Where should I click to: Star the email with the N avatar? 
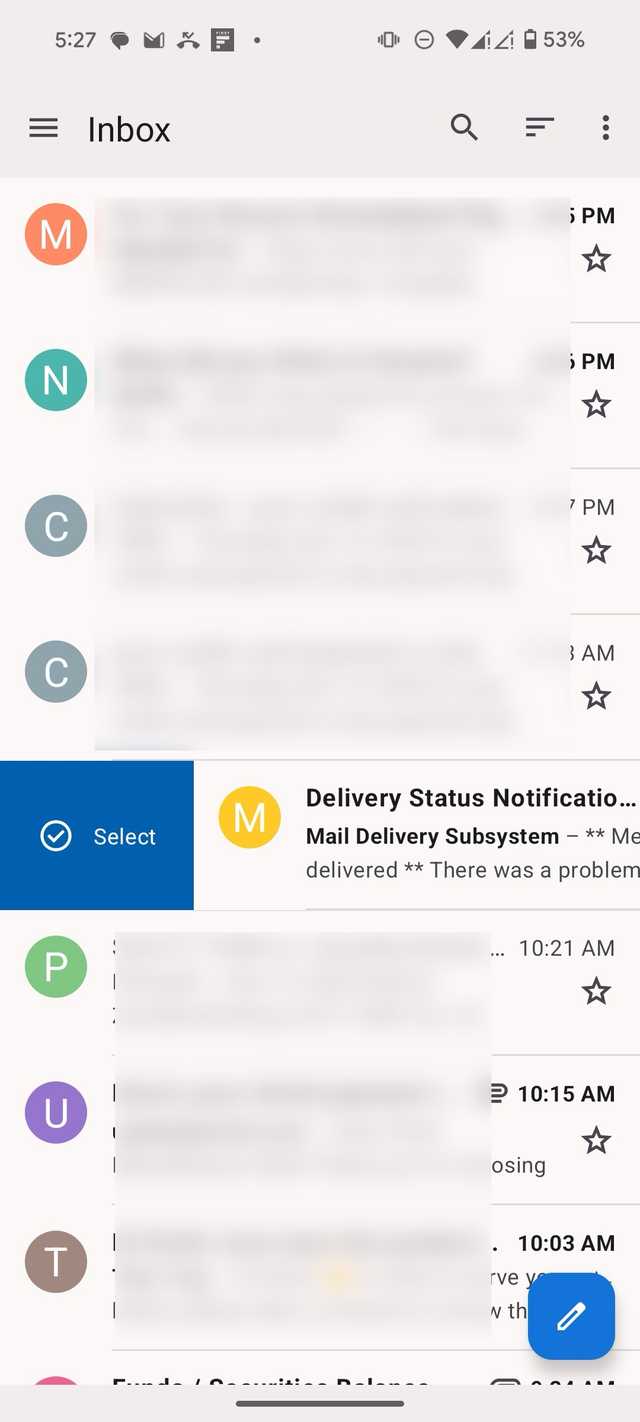596,405
